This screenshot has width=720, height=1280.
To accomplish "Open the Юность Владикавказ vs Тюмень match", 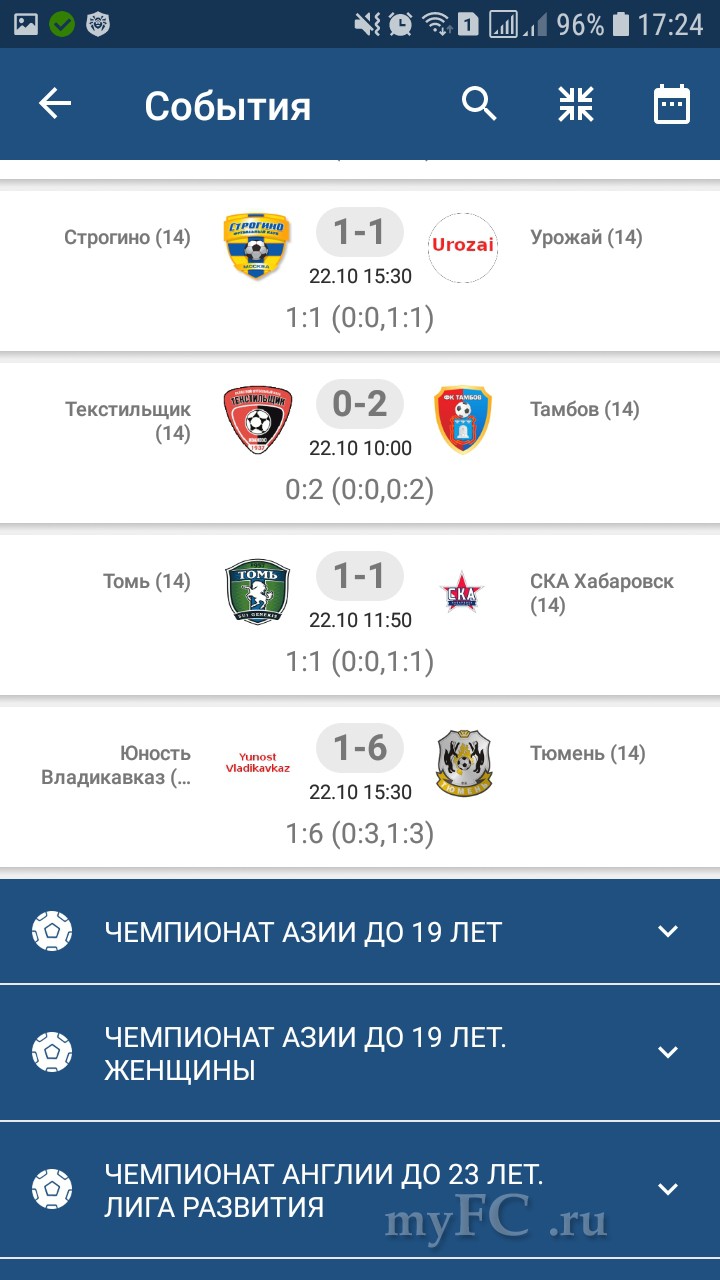I will 360,785.
